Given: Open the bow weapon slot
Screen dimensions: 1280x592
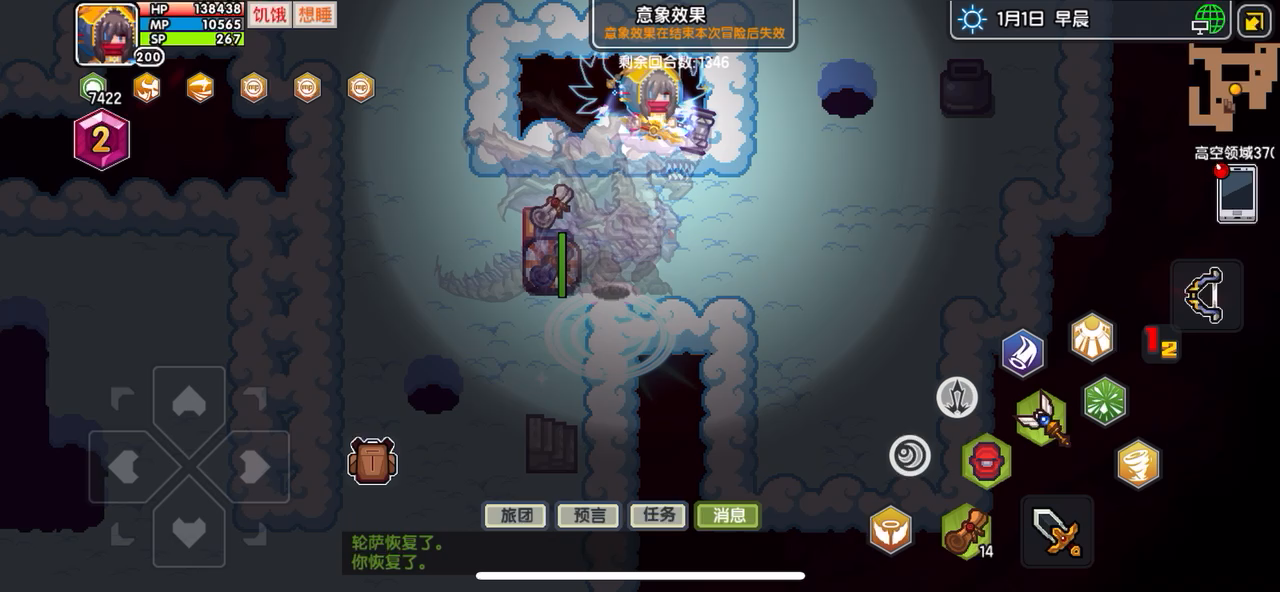Looking at the screenshot, I should pos(1206,296).
